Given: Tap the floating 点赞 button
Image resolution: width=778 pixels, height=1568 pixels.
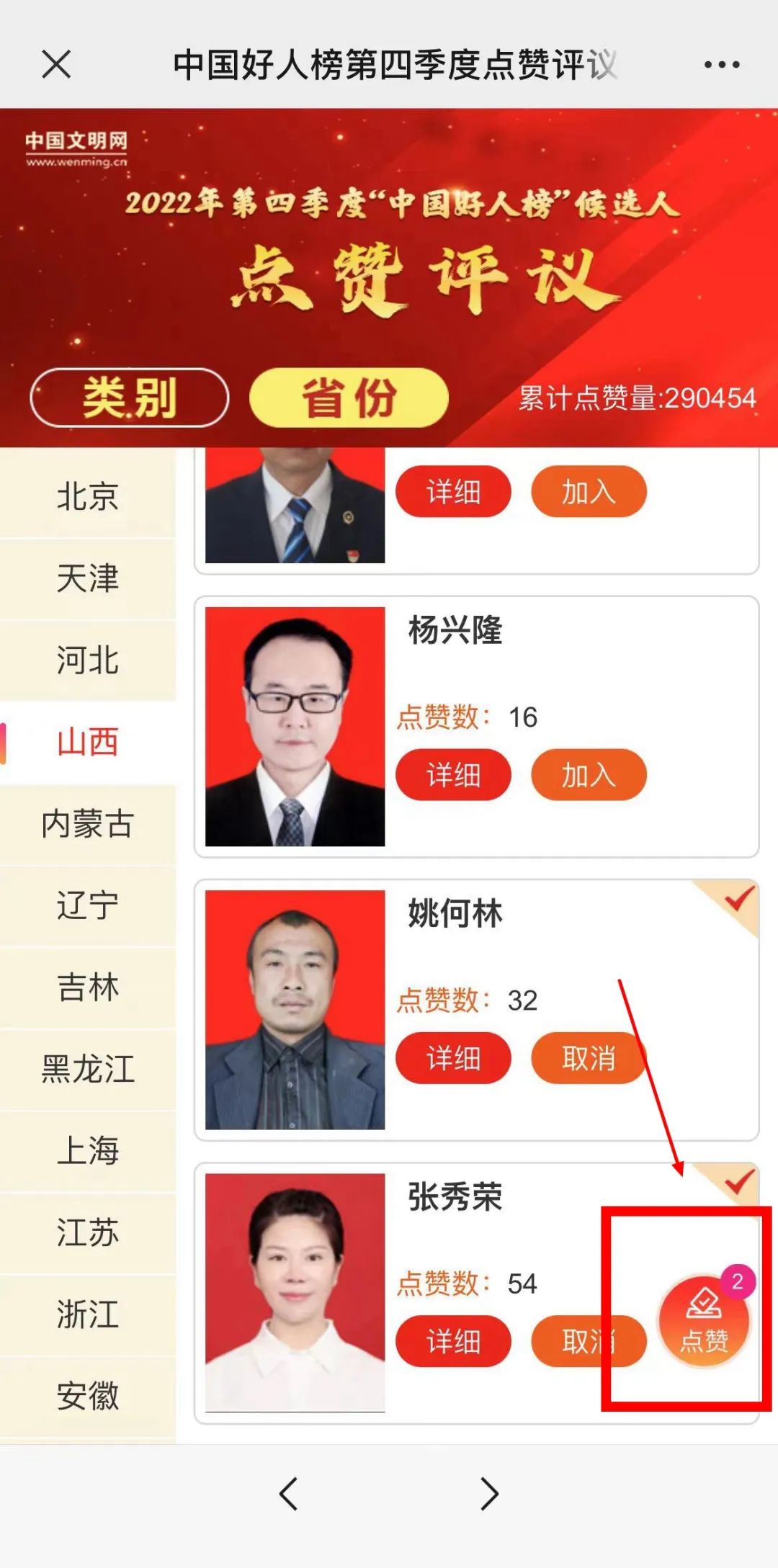Looking at the screenshot, I should [x=704, y=1322].
